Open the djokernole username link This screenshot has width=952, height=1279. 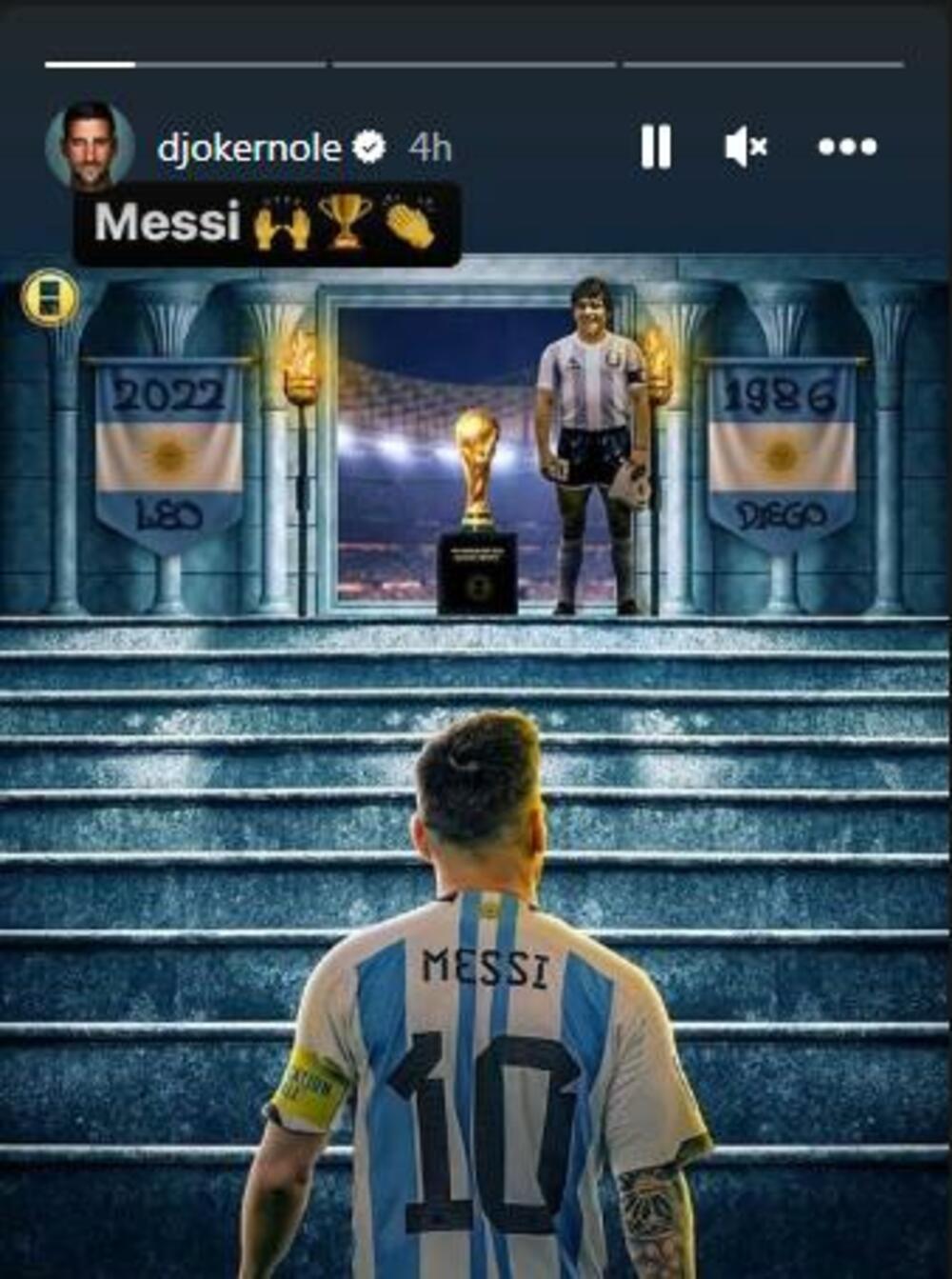coord(248,148)
